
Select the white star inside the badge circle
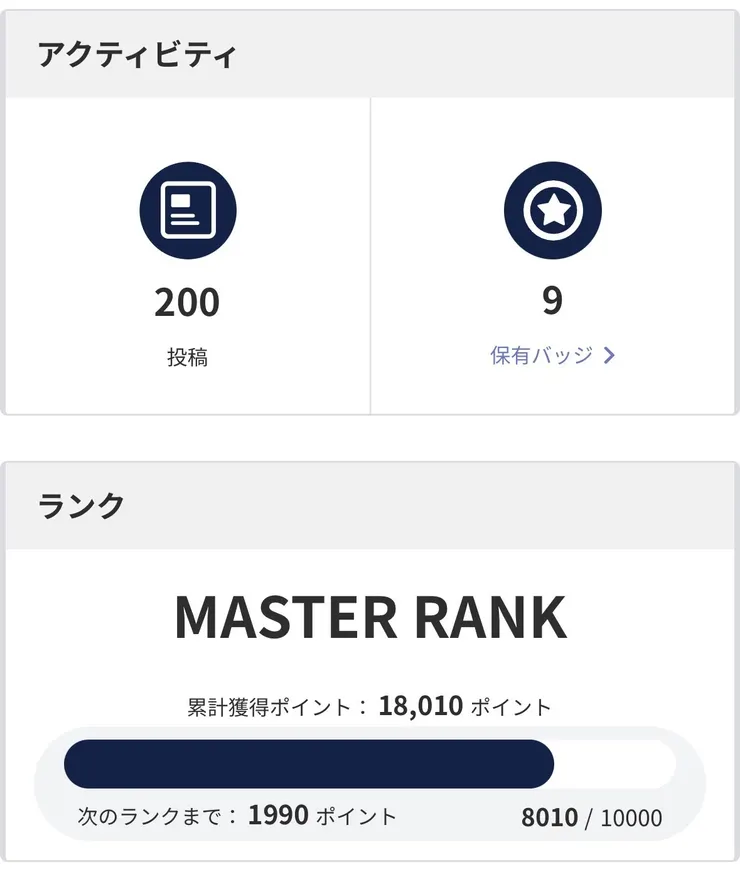554,211
